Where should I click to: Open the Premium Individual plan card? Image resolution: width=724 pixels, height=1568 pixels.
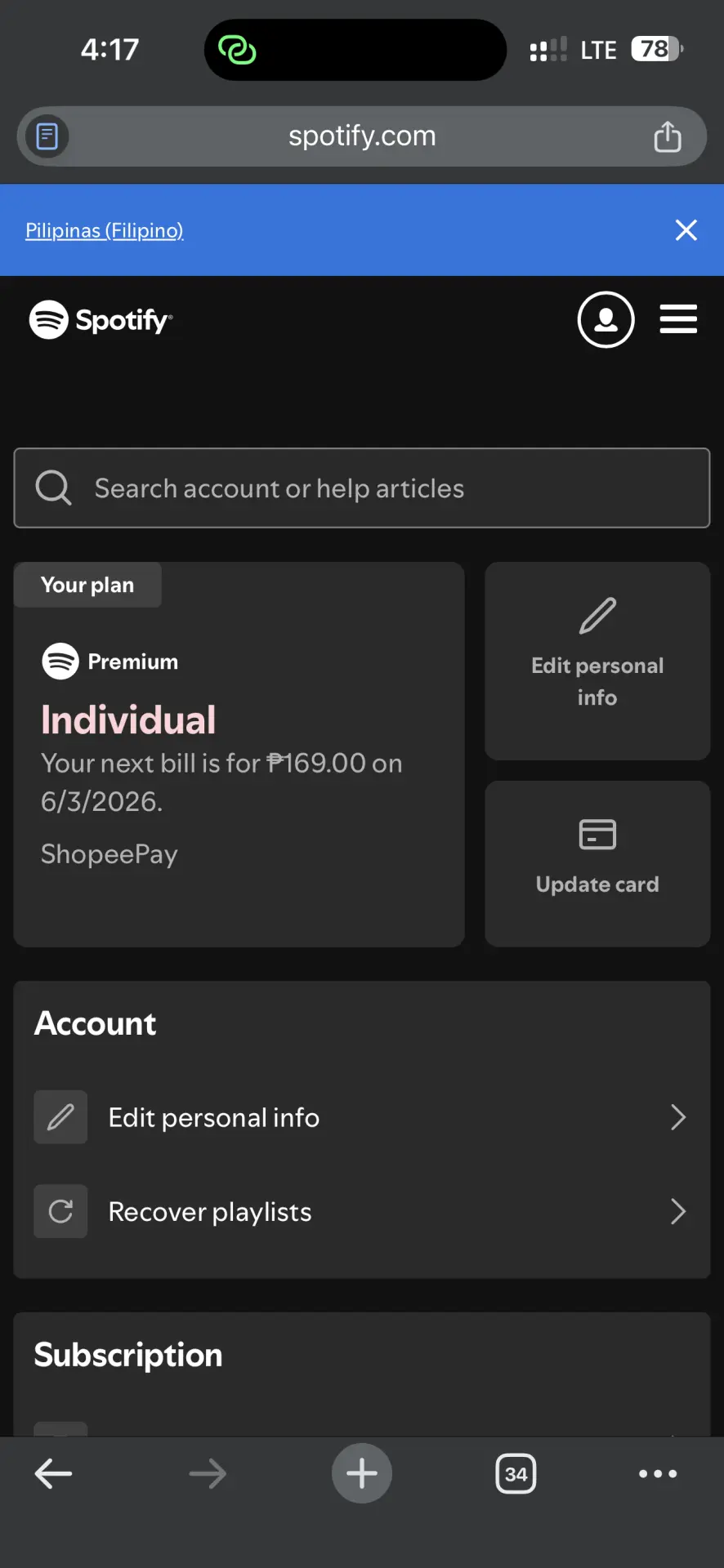pos(239,755)
